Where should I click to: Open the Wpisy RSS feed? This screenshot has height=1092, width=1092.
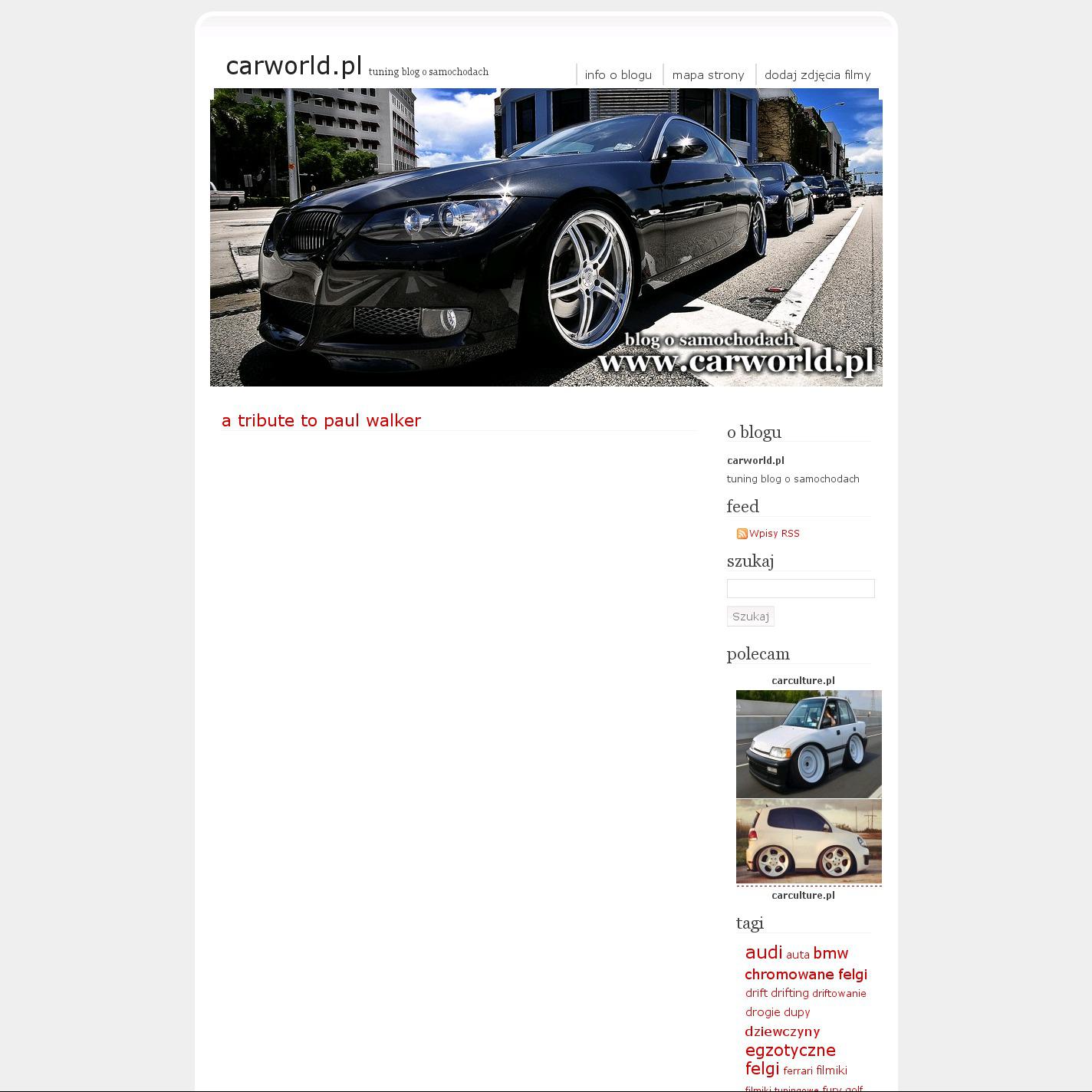click(x=774, y=534)
